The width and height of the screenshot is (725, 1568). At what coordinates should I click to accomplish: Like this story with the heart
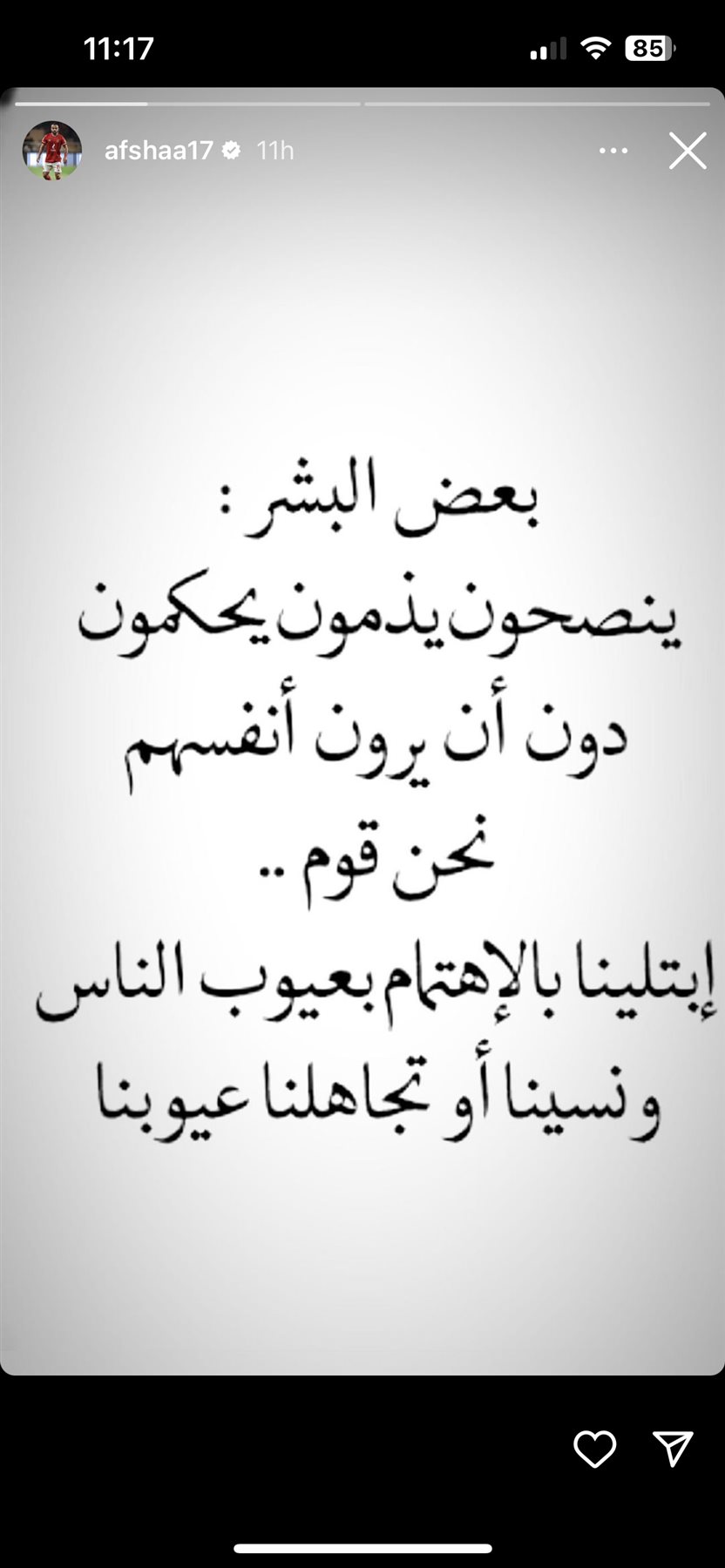coord(595,1450)
